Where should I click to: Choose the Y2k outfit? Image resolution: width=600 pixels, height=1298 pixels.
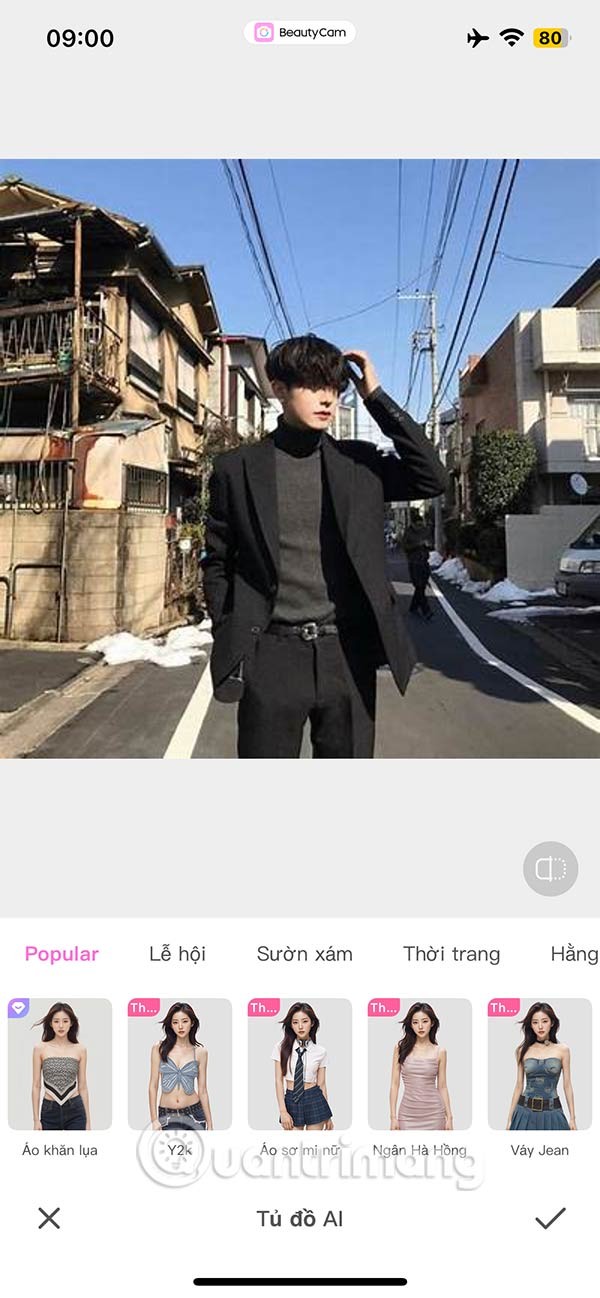(180, 1064)
